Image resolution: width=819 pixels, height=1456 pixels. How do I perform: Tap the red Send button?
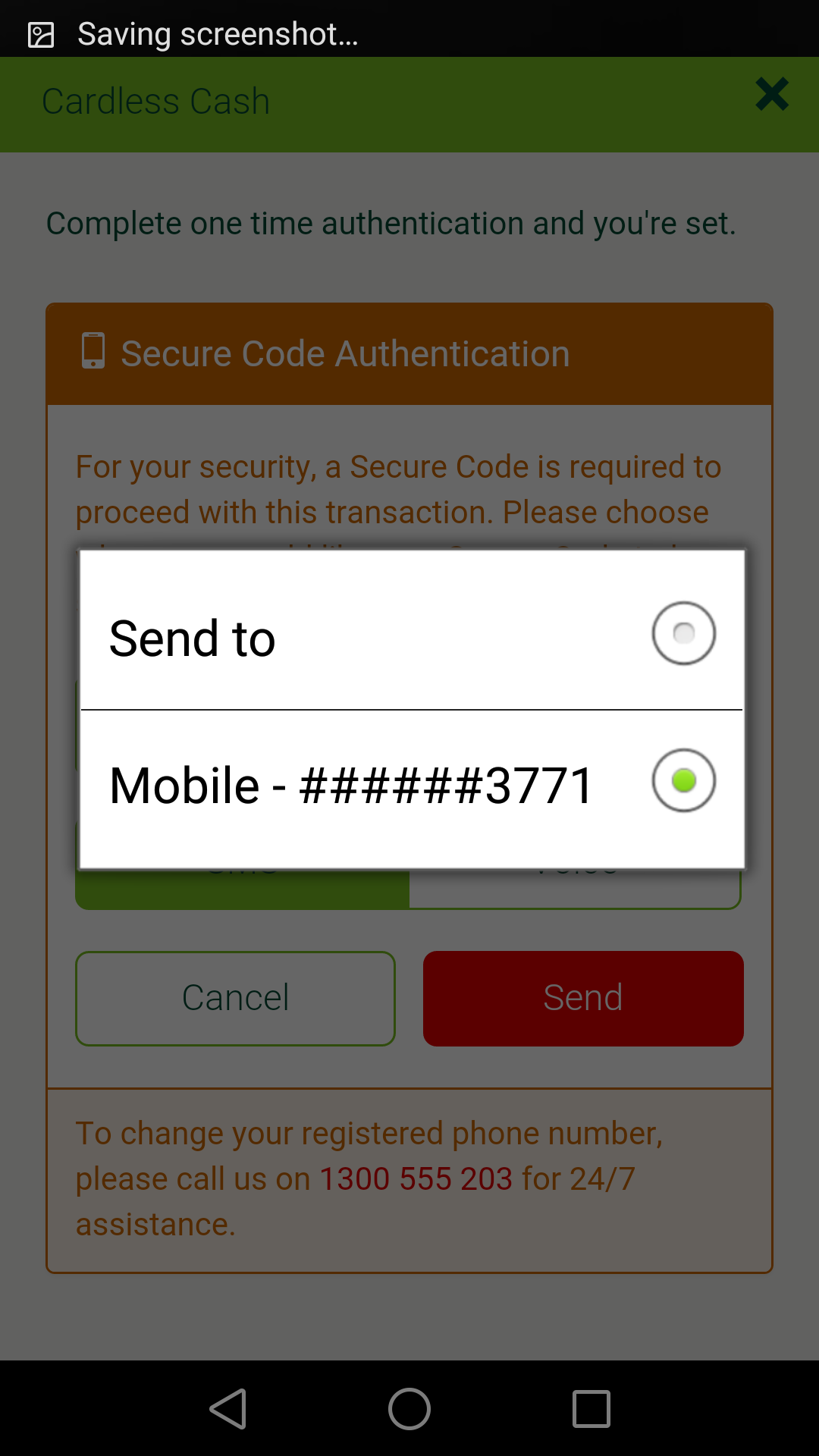pyautogui.click(x=583, y=998)
